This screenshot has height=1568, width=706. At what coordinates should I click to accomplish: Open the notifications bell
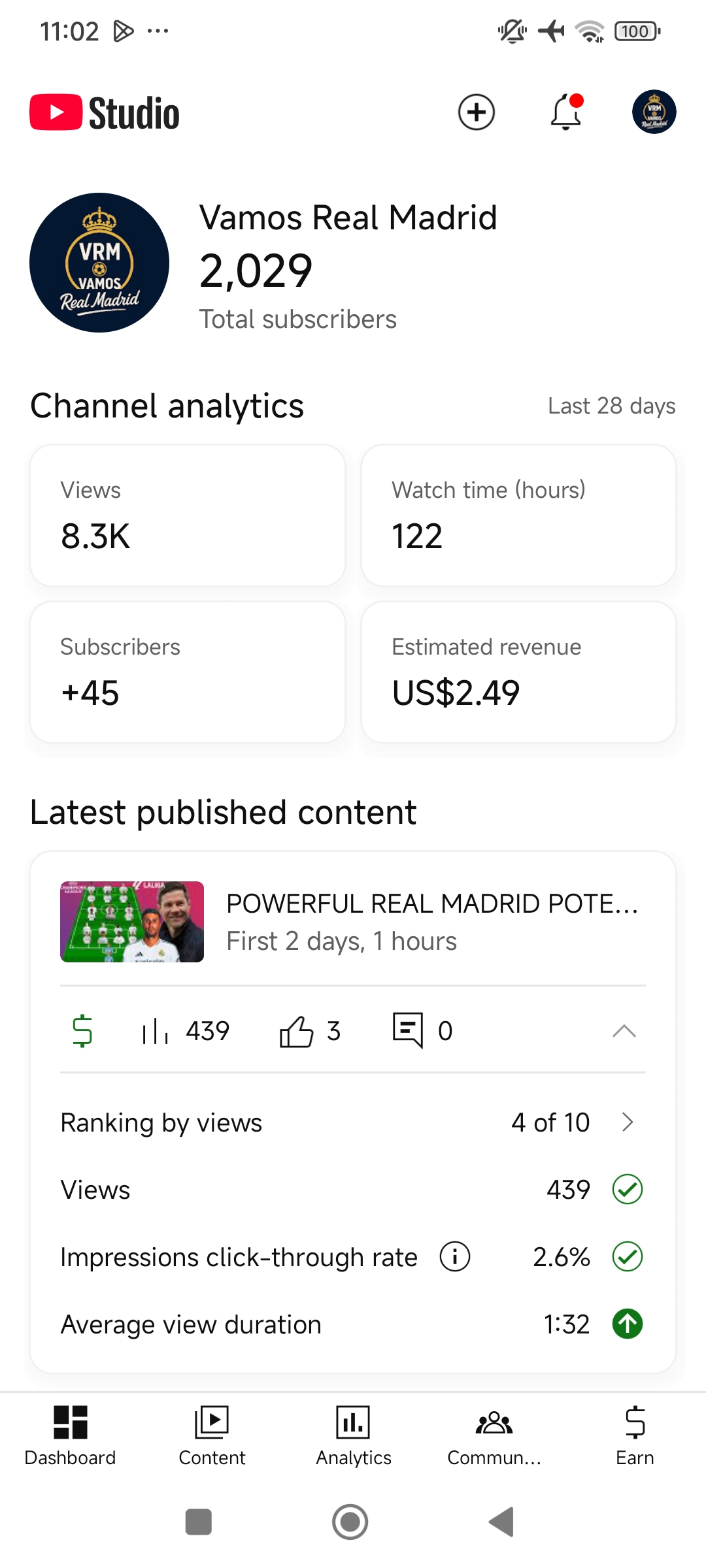(x=566, y=112)
